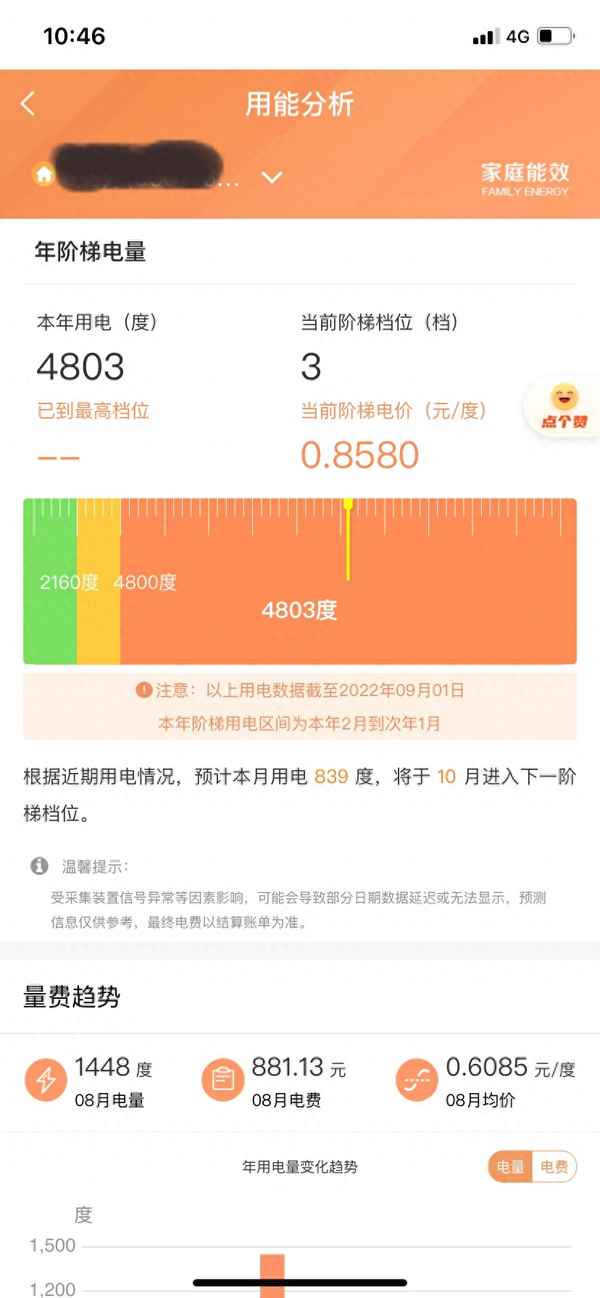Switch the trend chart to 电费
The height and width of the screenshot is (1298, 600).
[x=554, y=1167]
